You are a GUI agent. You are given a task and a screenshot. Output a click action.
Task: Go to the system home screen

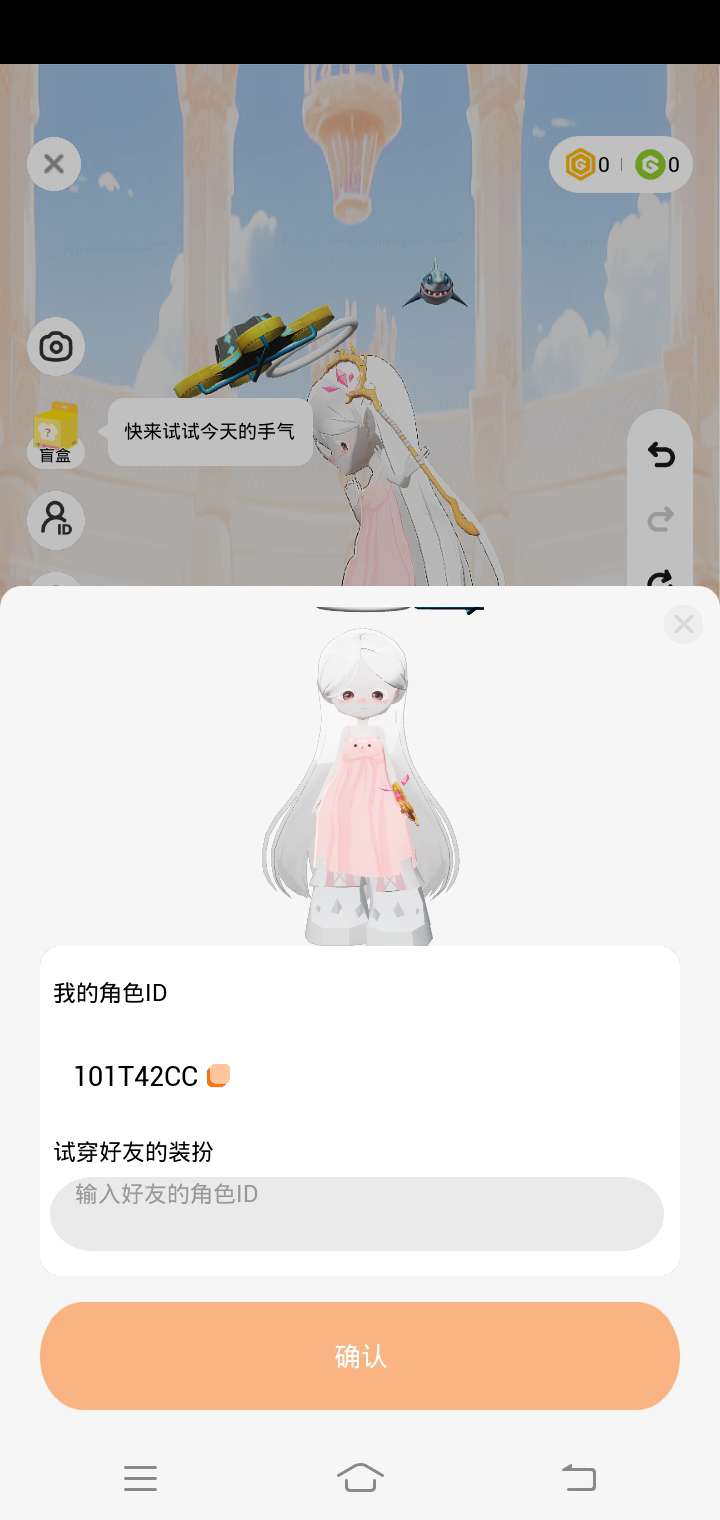pyautogui.click(x=360, y=1477)
